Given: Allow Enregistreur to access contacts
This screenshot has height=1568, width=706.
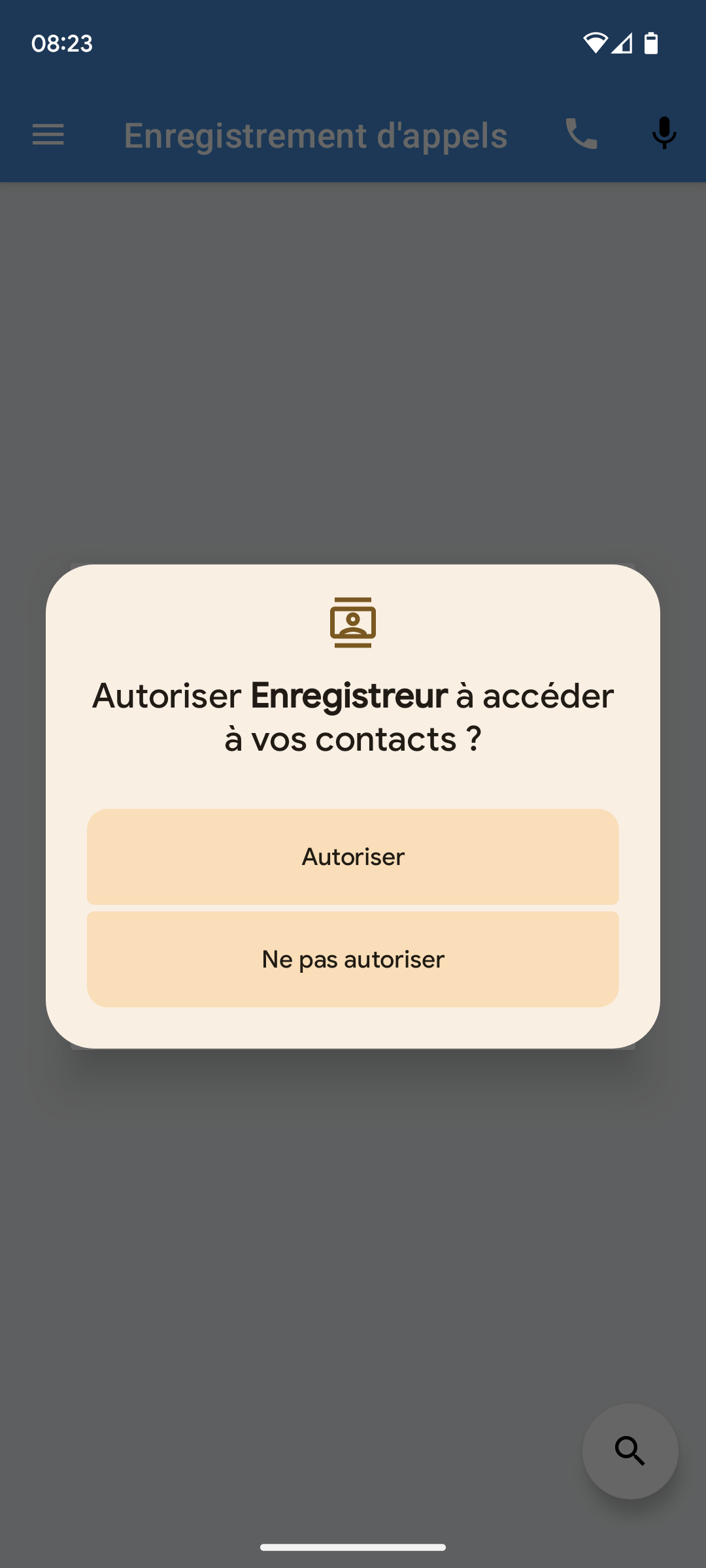Looking at the screenshot, I should 353,857.
